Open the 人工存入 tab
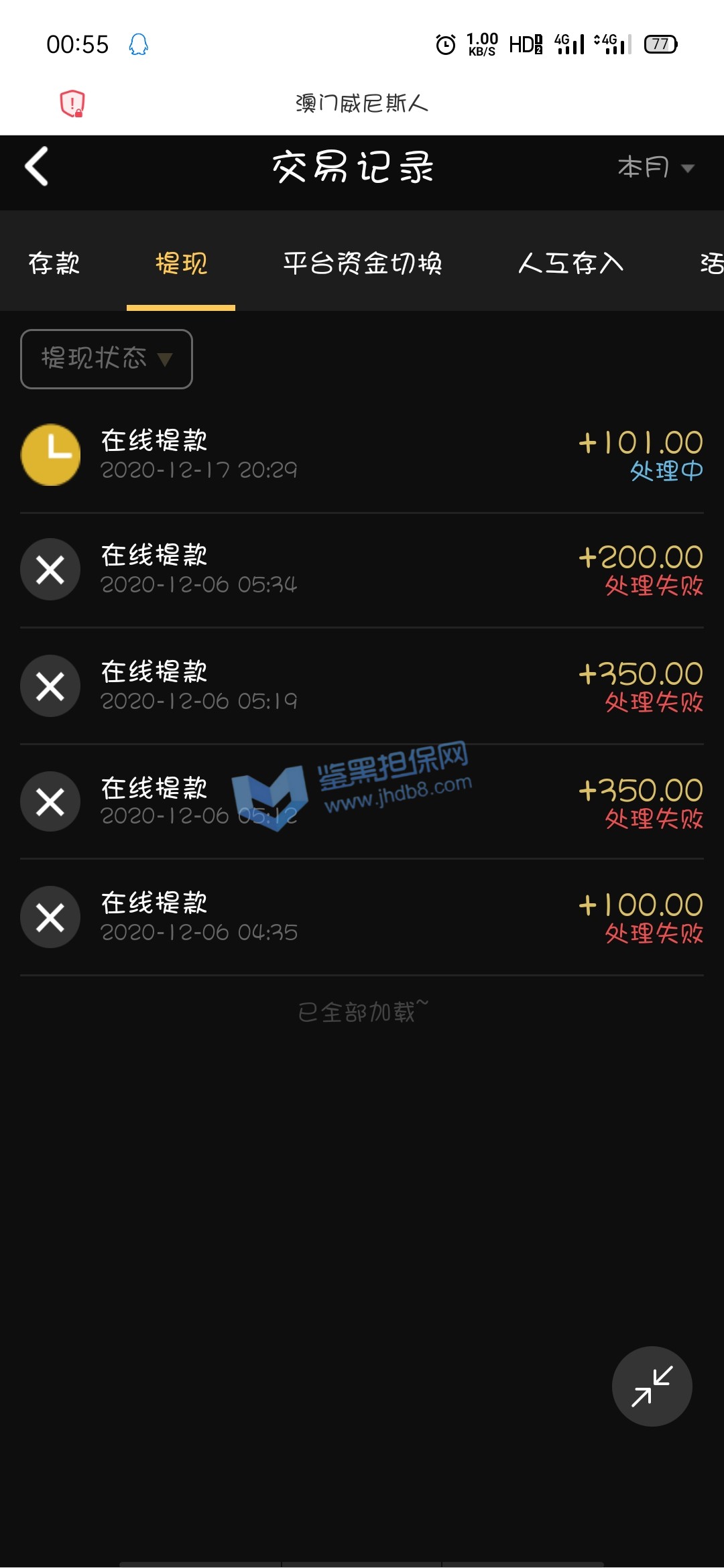This screenshot has width=724, height=1568. [570, 263]
